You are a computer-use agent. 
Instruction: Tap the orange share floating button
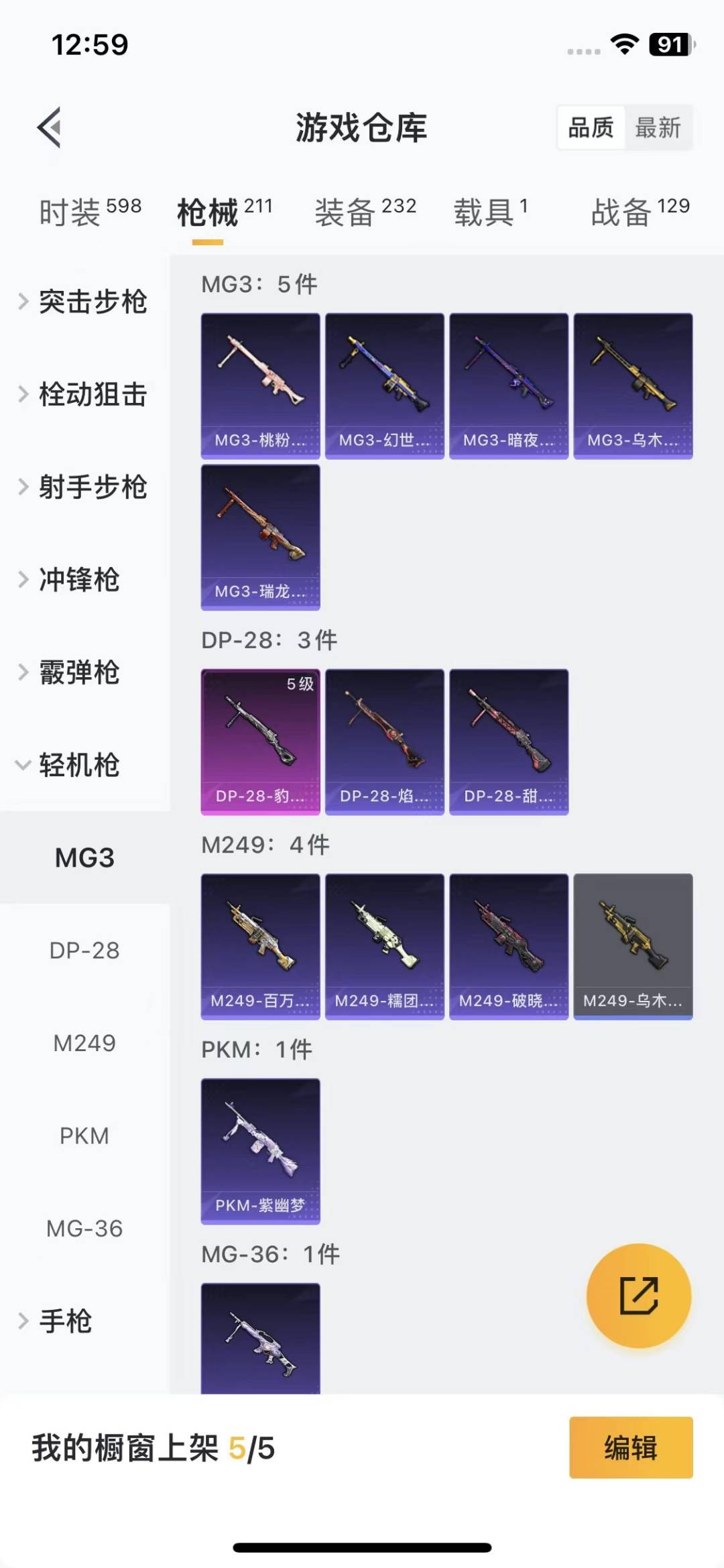point(638,1295)
